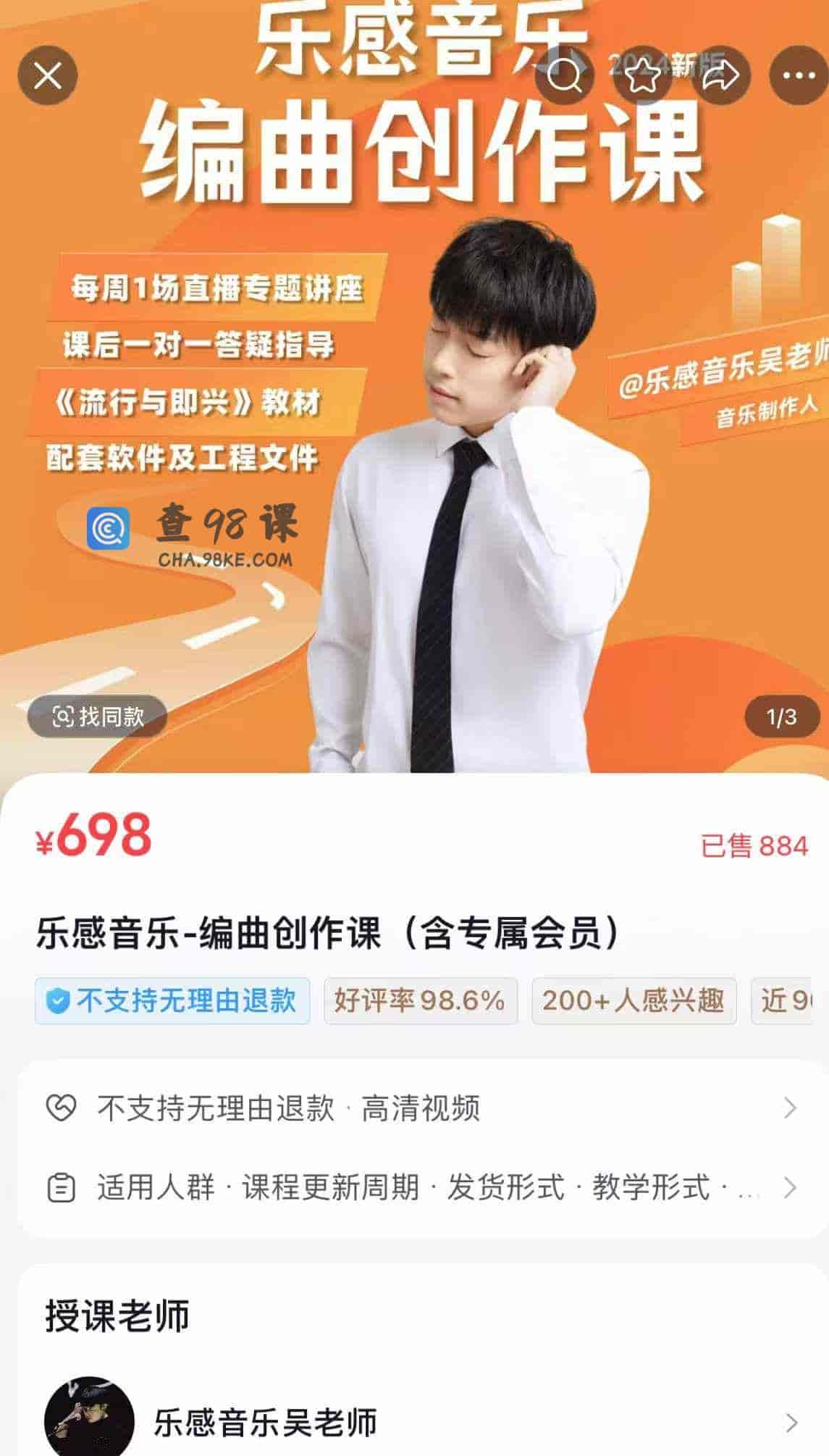Open the 不支持无理由退款 · 高清视频 service row
The height and width of the screenshot is (1456, 829).
(420, 1108)
